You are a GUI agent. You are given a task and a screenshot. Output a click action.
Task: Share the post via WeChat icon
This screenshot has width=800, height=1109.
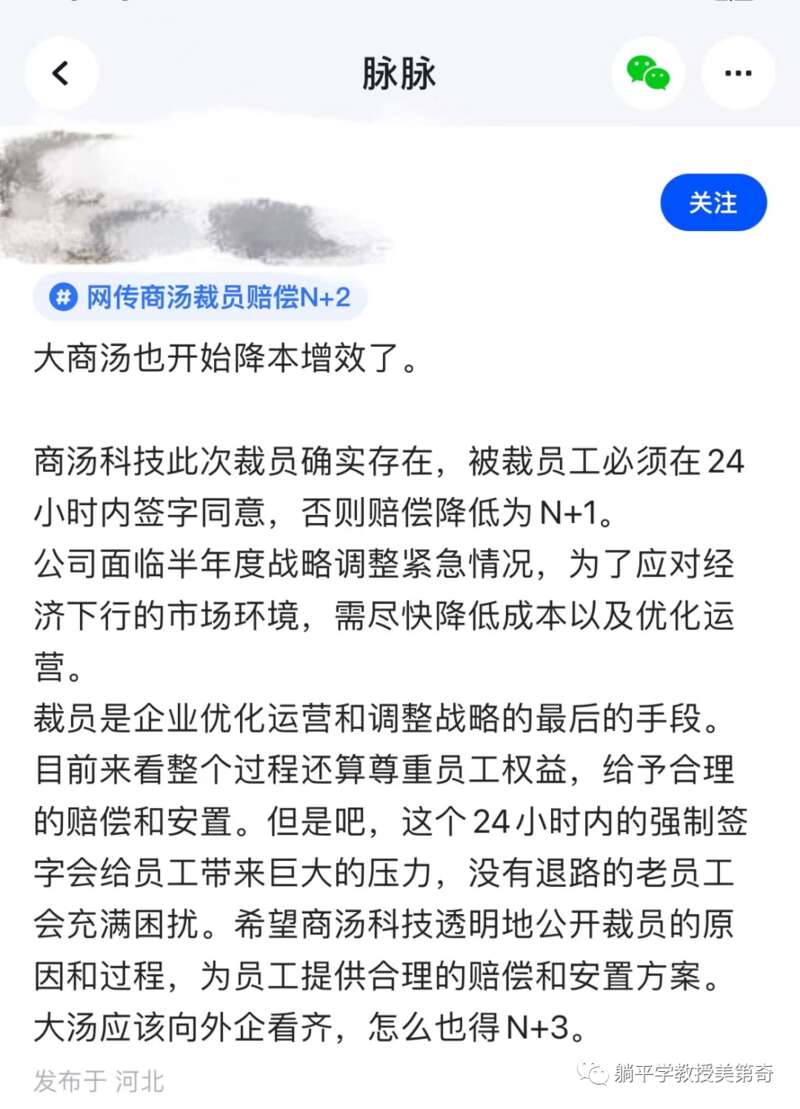[x=648, y=73]
